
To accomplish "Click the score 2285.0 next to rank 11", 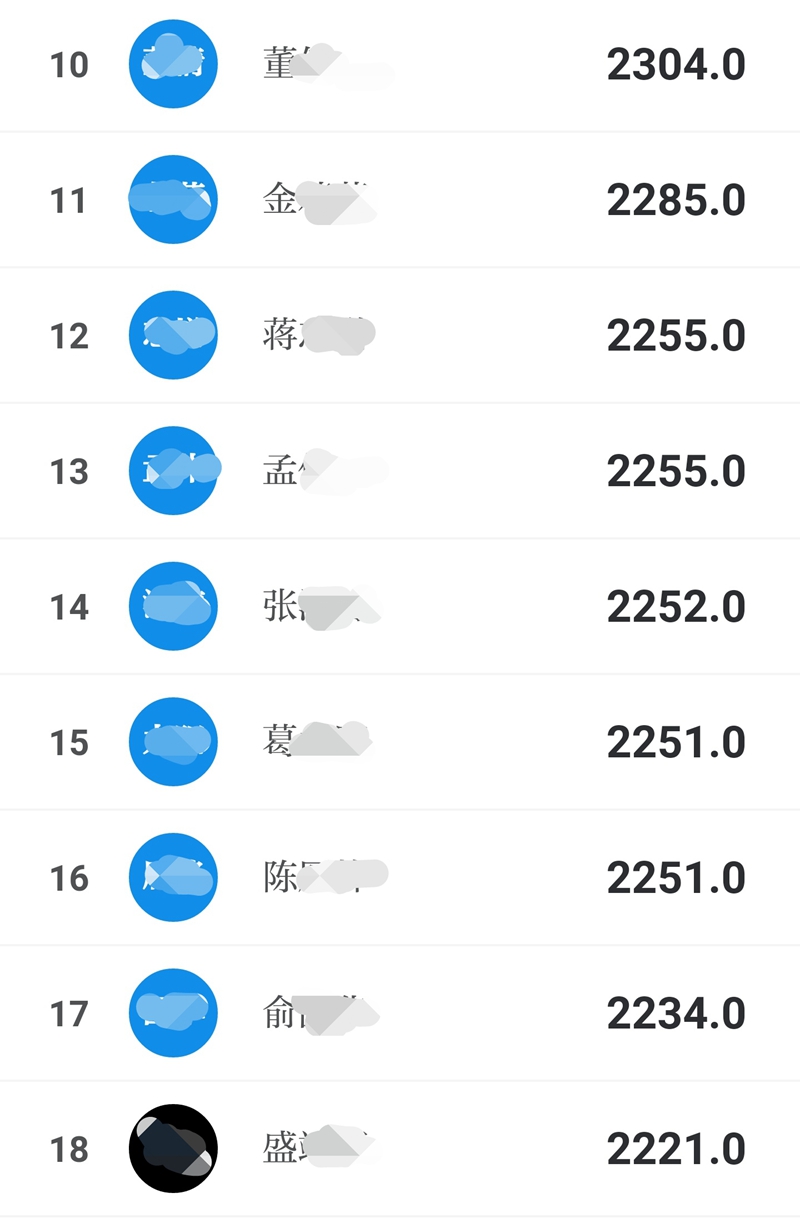I will click(x=678, y=199).
